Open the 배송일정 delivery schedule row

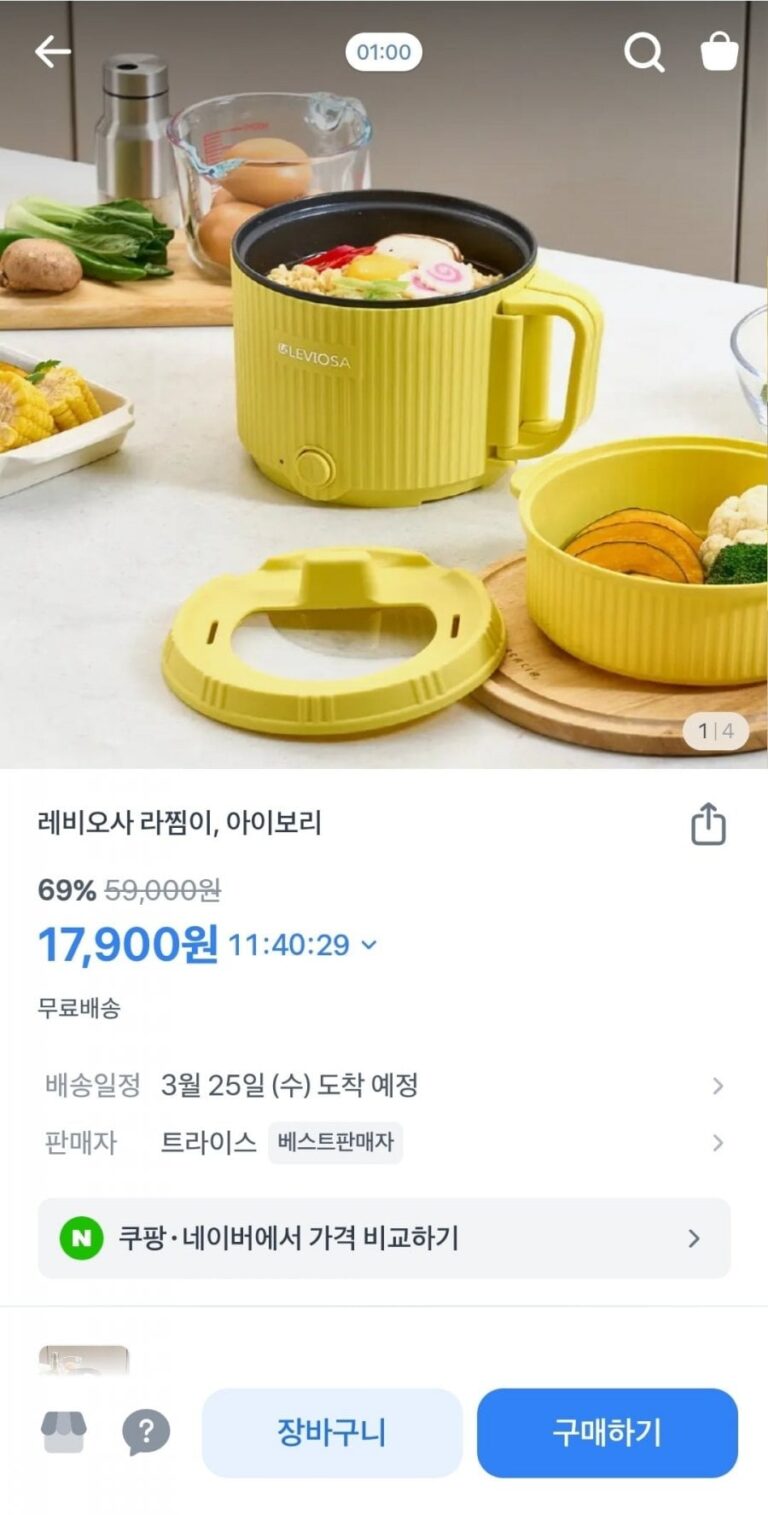coord(384,1085)
